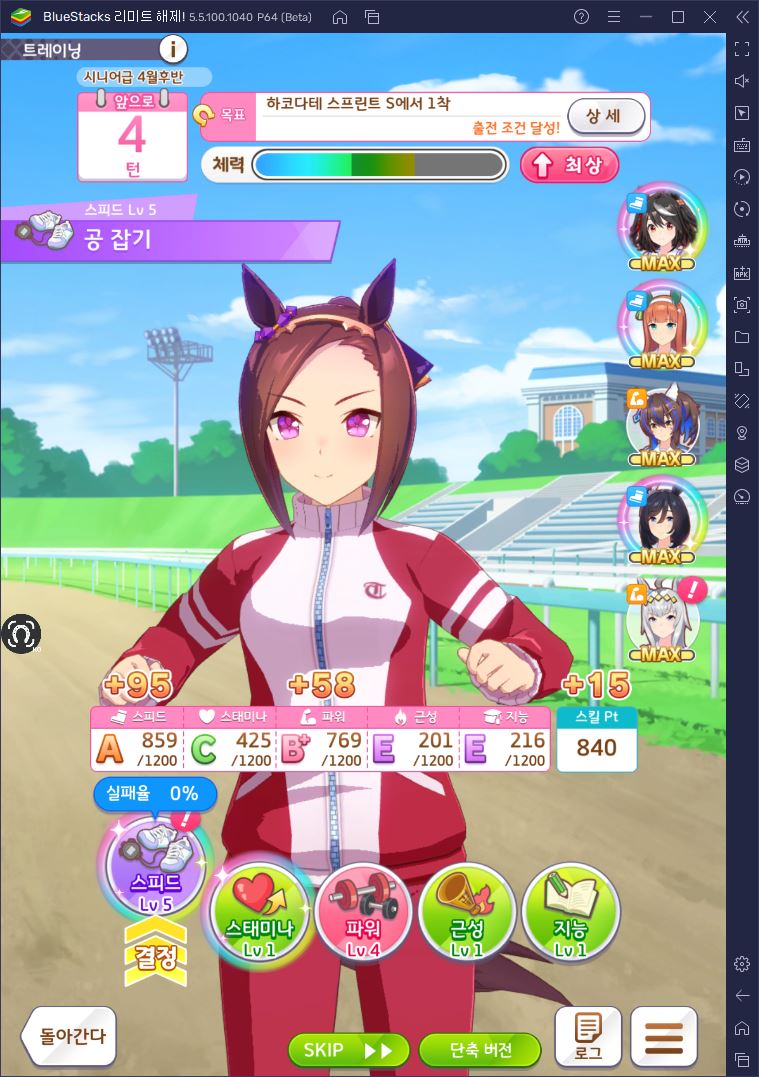Open the training info icon
The width and height of the screenshot is (759, 1077).
(174, 49)
